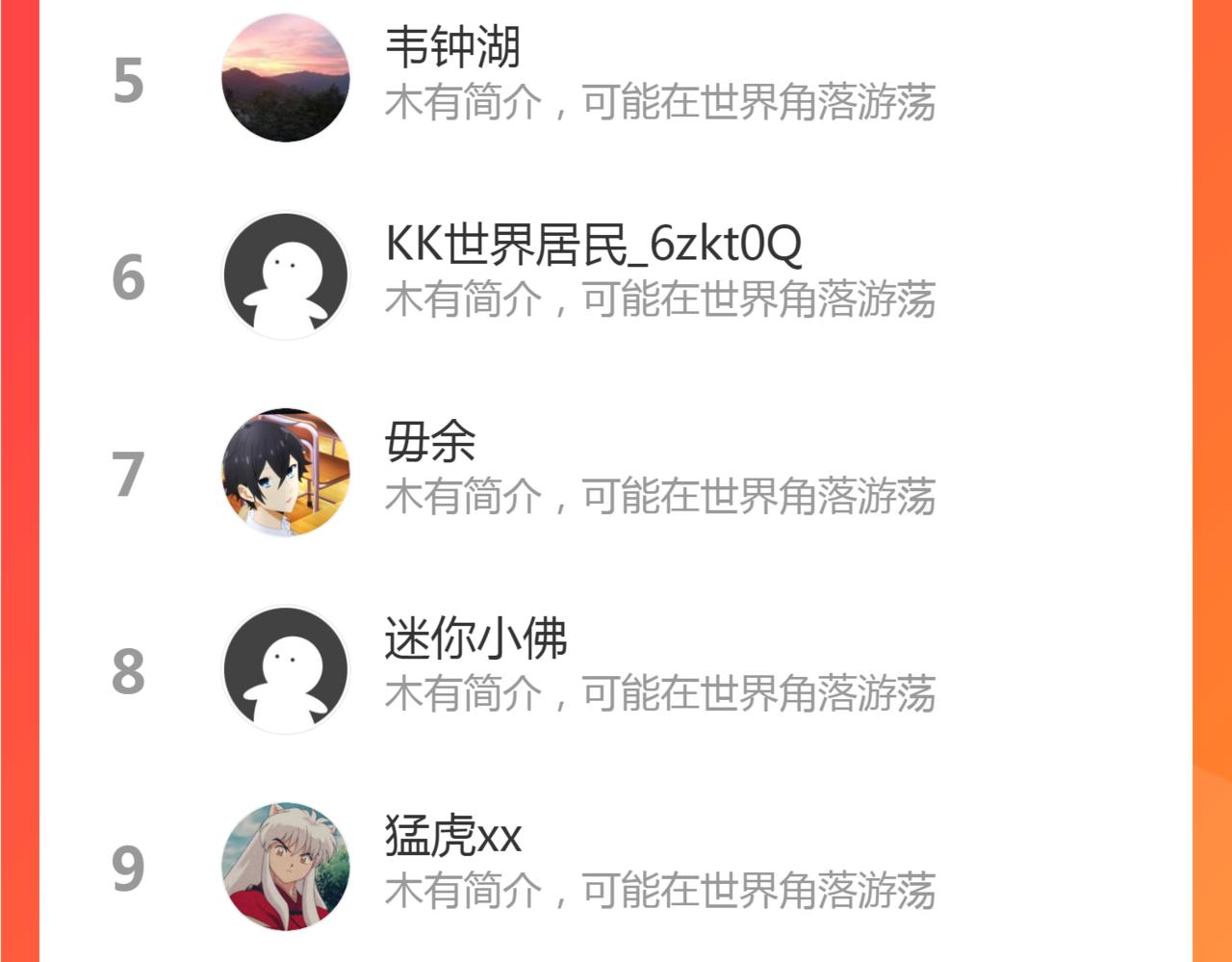
Task: Select the 迷你小佛 entry
Action: (616, 670)
